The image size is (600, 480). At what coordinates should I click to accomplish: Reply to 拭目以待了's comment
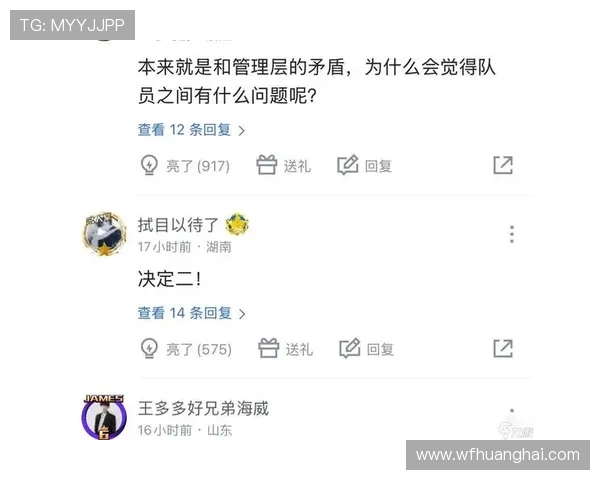coord(366,349)
